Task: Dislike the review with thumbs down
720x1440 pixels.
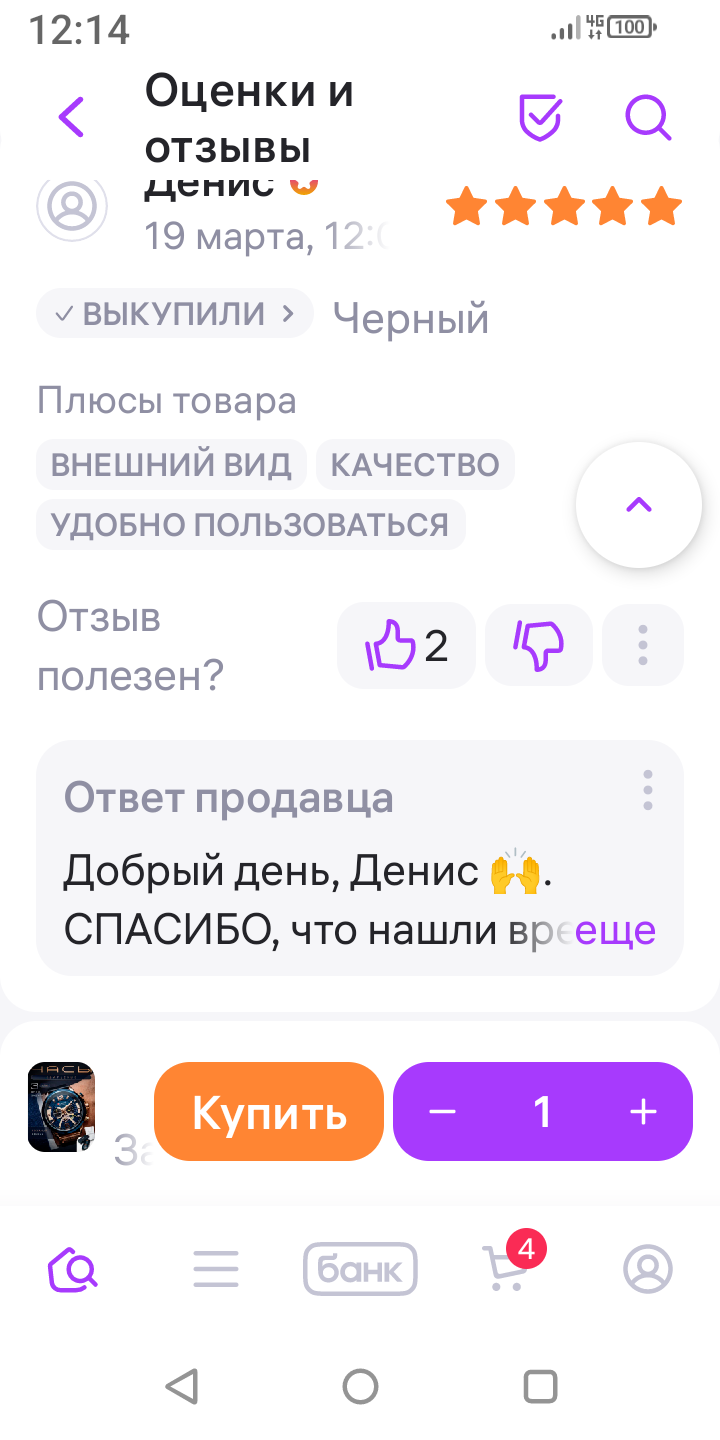Action: [x=539, y=646]
